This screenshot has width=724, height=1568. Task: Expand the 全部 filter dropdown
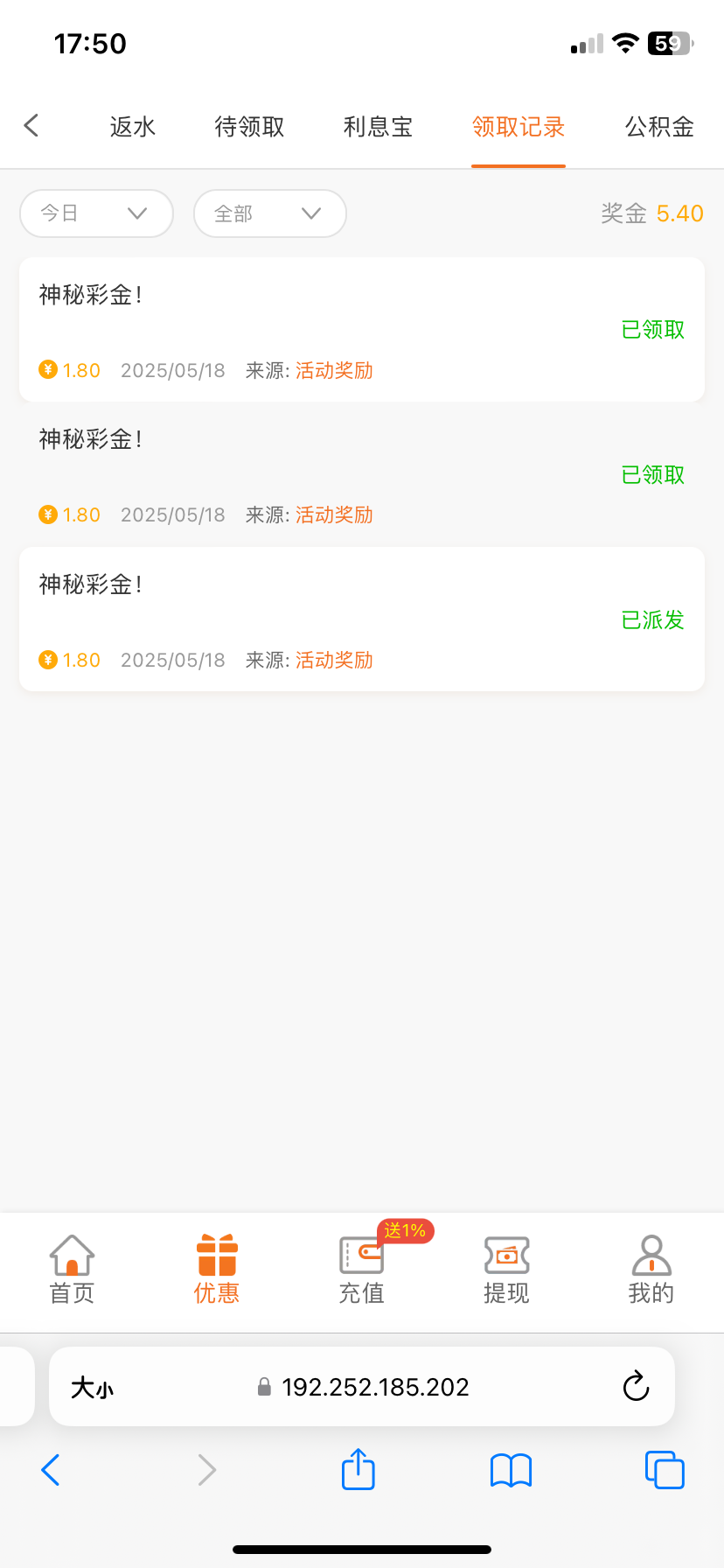coord(270,213)
